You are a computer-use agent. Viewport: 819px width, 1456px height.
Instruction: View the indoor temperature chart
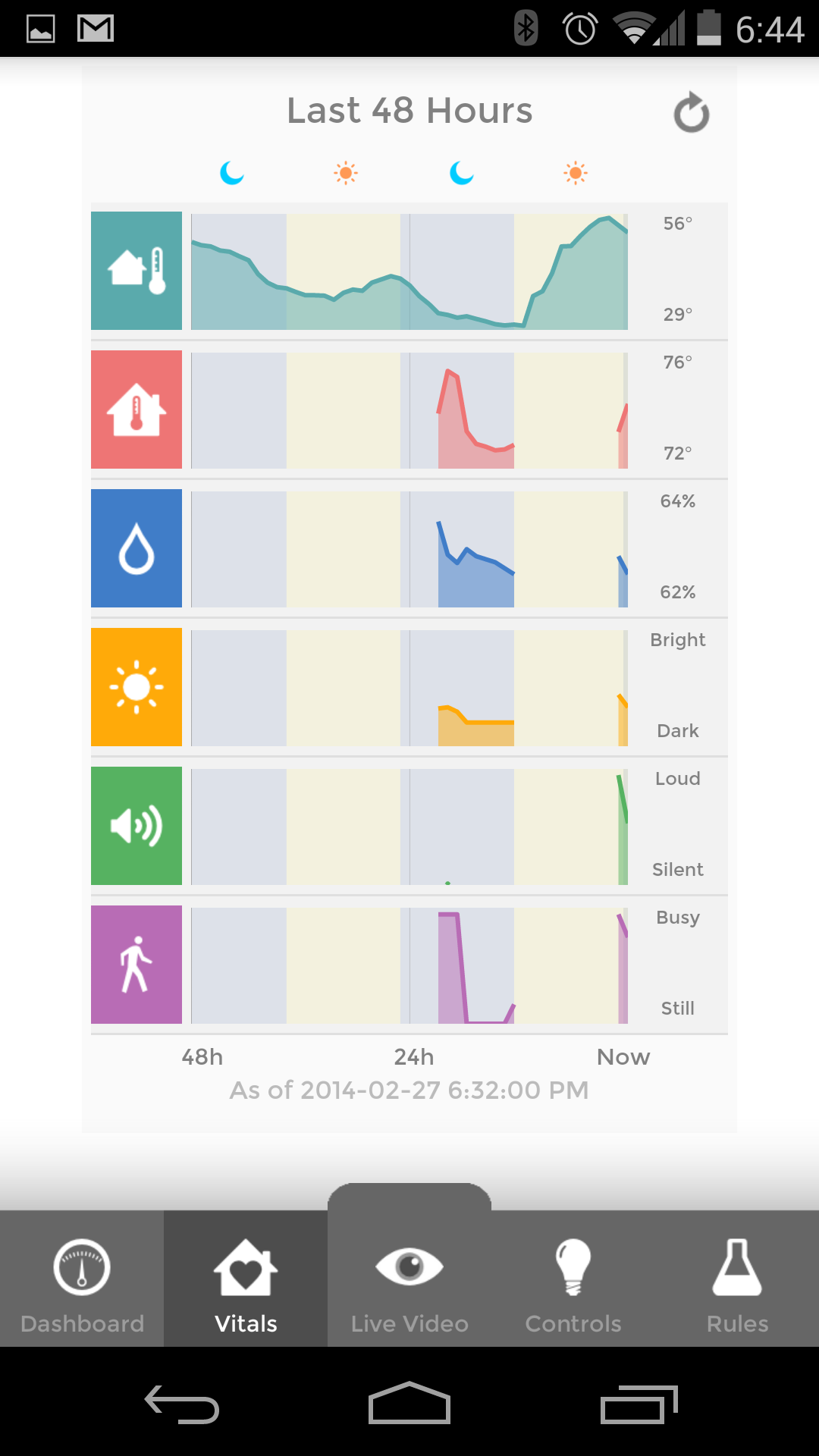coord(136,409)
